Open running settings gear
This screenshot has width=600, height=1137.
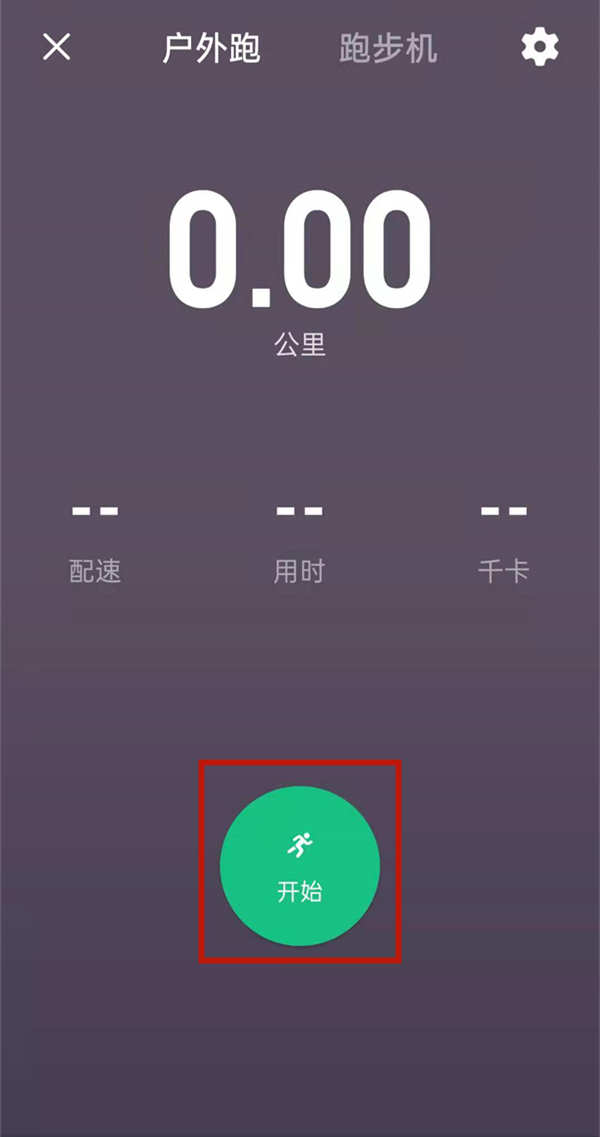540,47
